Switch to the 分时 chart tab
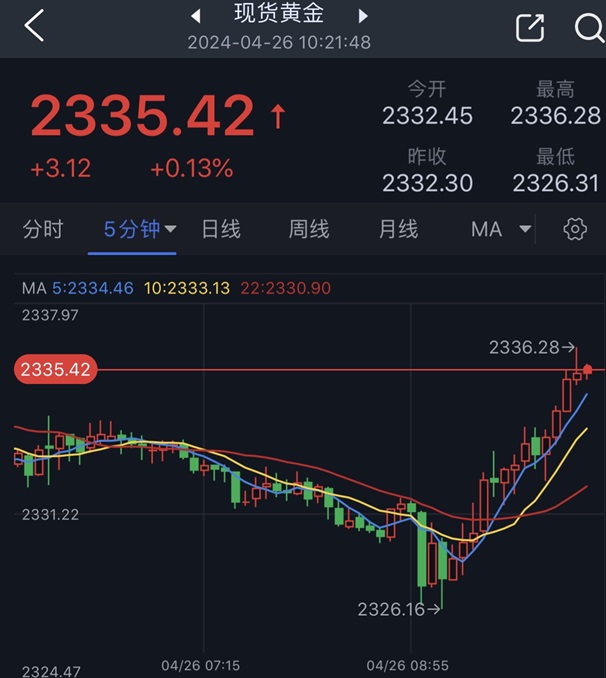606x678 pixels. (x=43, y=229)
